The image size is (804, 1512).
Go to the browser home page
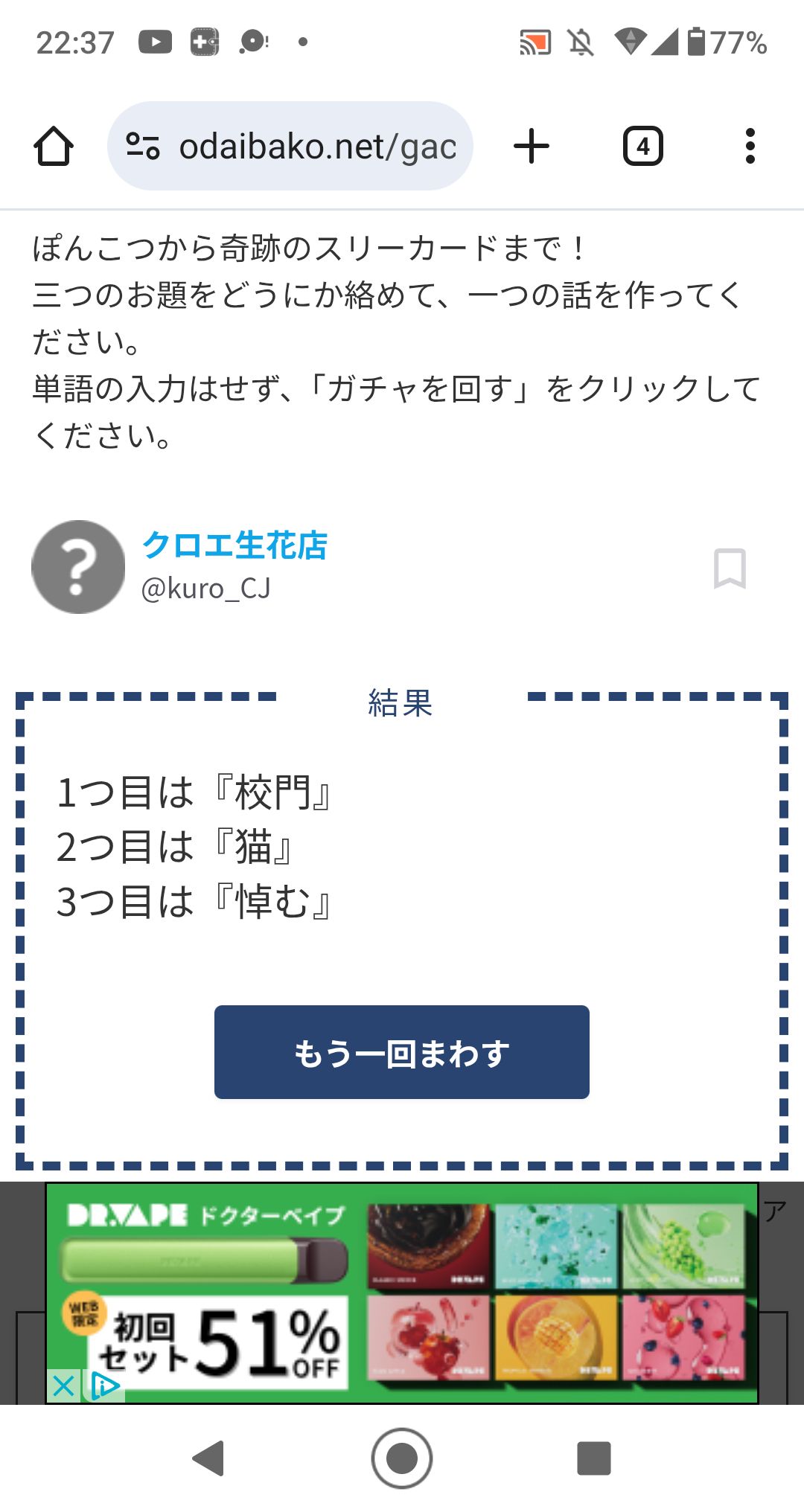[x=54, y=146]
